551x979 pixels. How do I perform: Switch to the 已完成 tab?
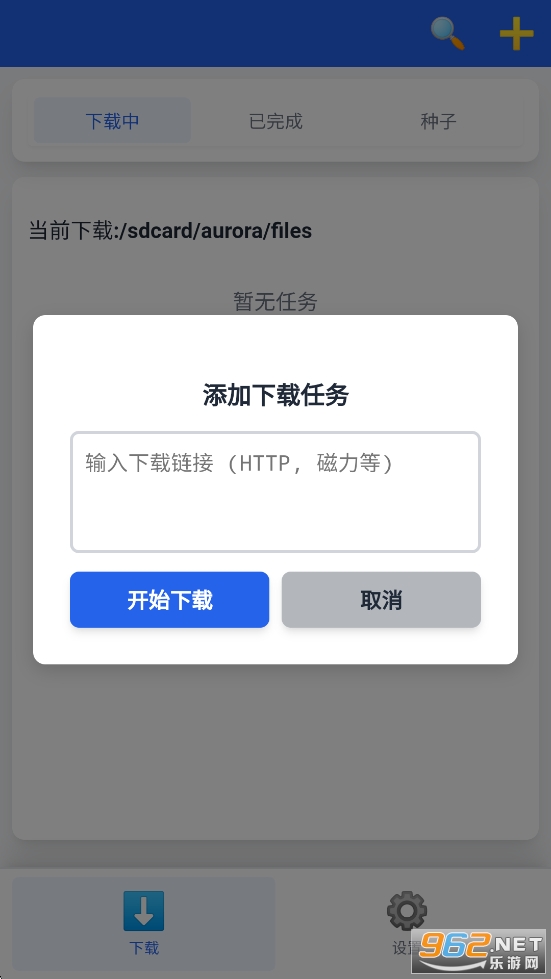[276, 121]
